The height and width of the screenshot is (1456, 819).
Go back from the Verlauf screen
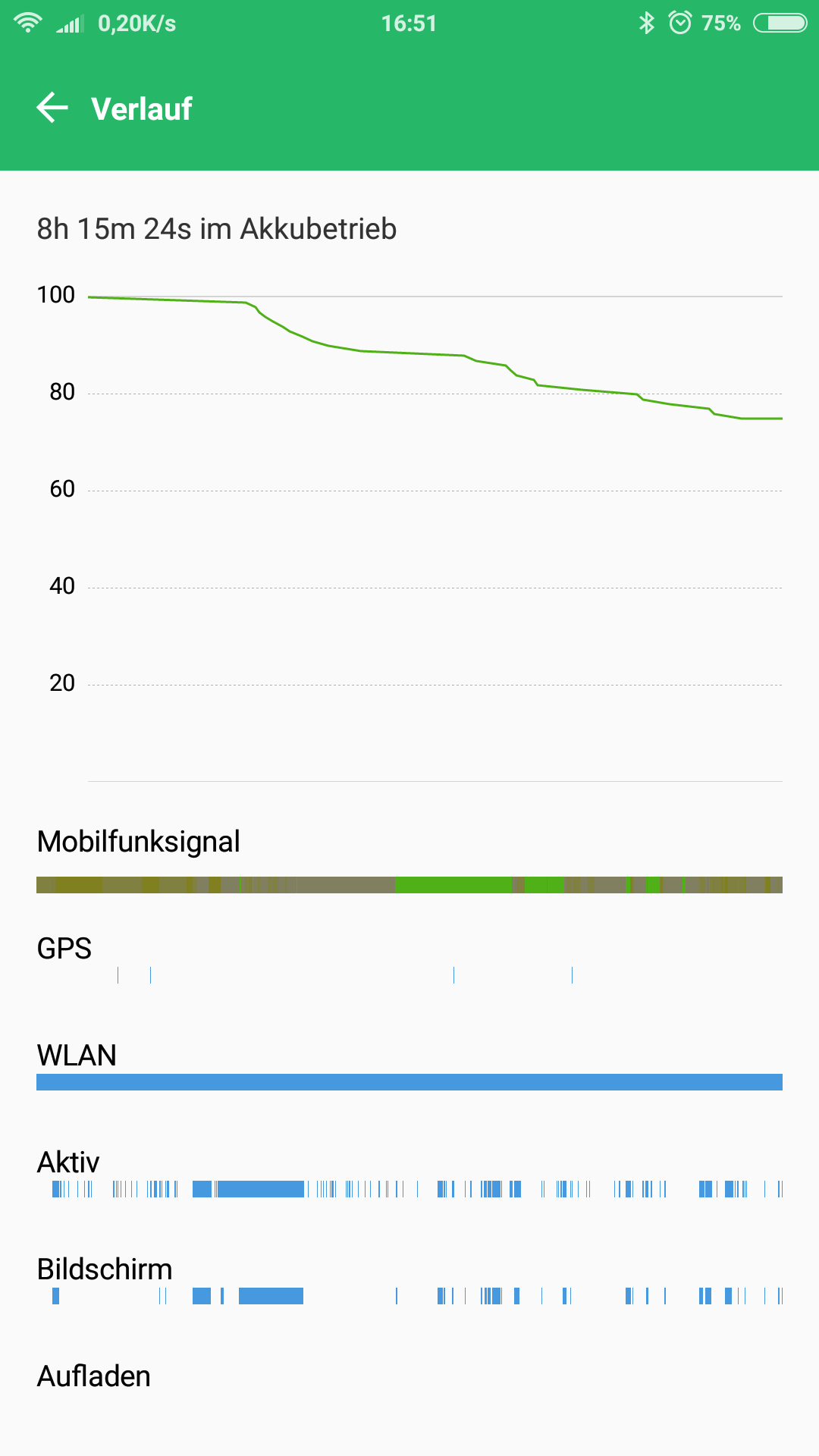[52, 108]
